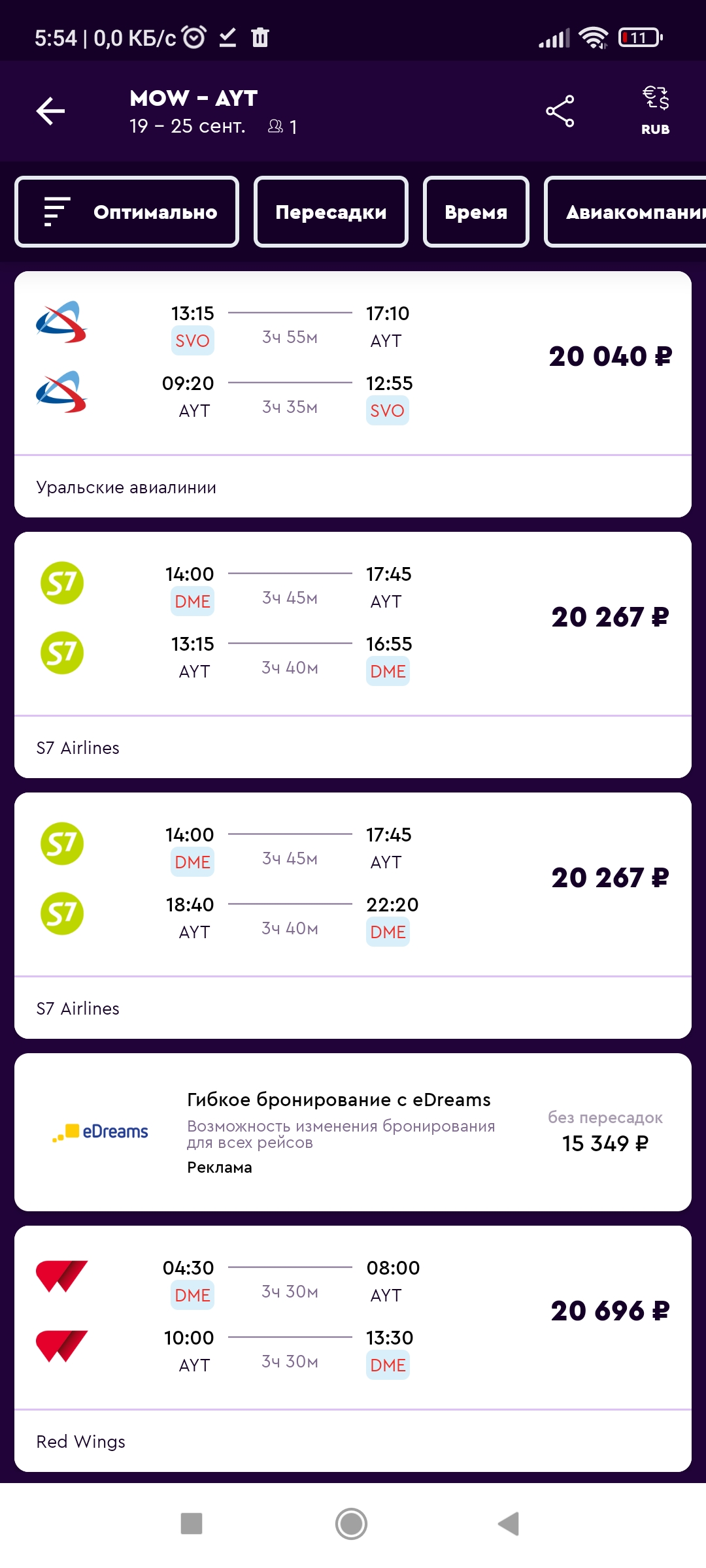
Task: Open the S7 flight returning at 13:15
Action: tap(353, 655)
